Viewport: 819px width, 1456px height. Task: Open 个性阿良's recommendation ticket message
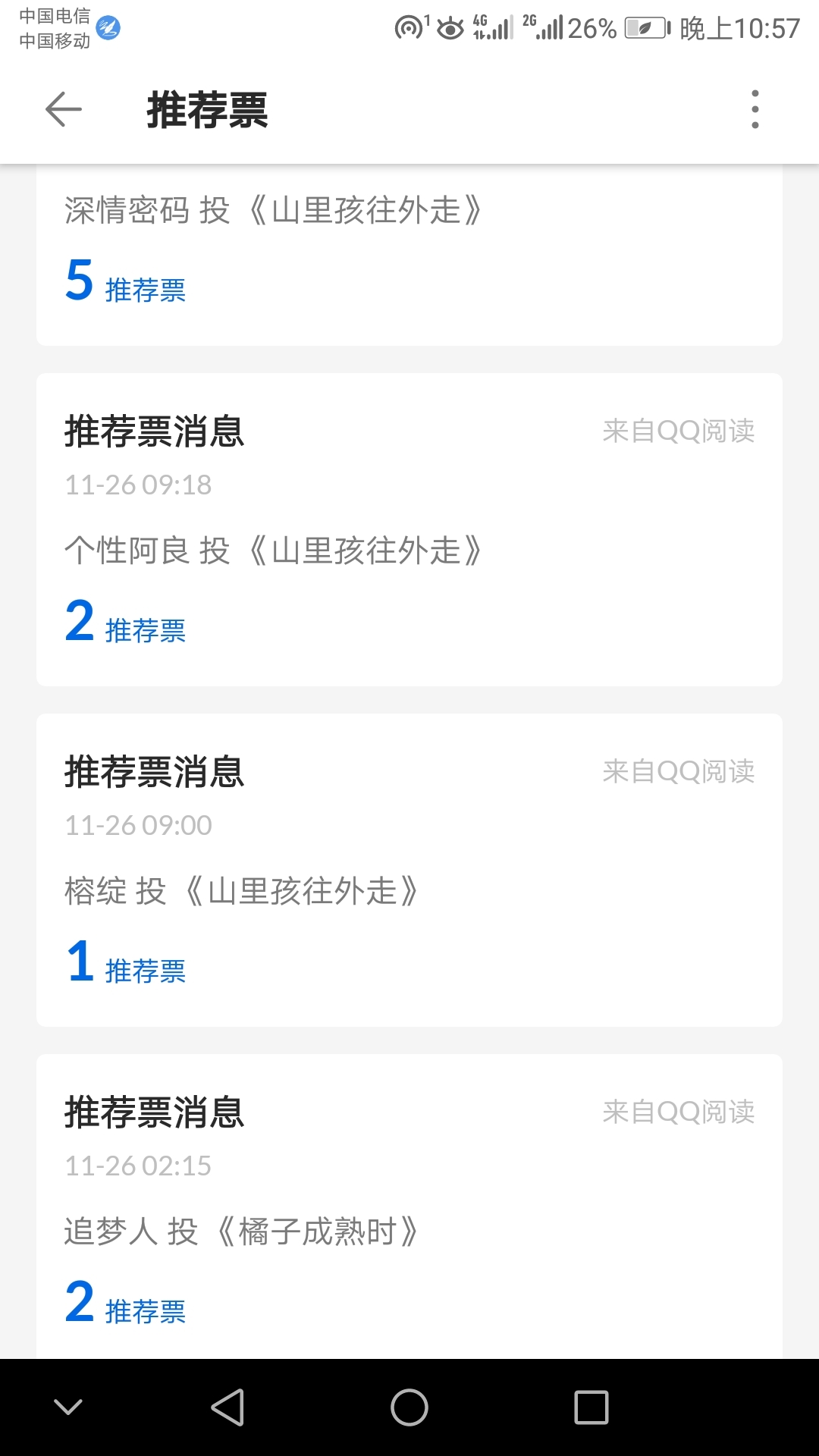[409, 529]
